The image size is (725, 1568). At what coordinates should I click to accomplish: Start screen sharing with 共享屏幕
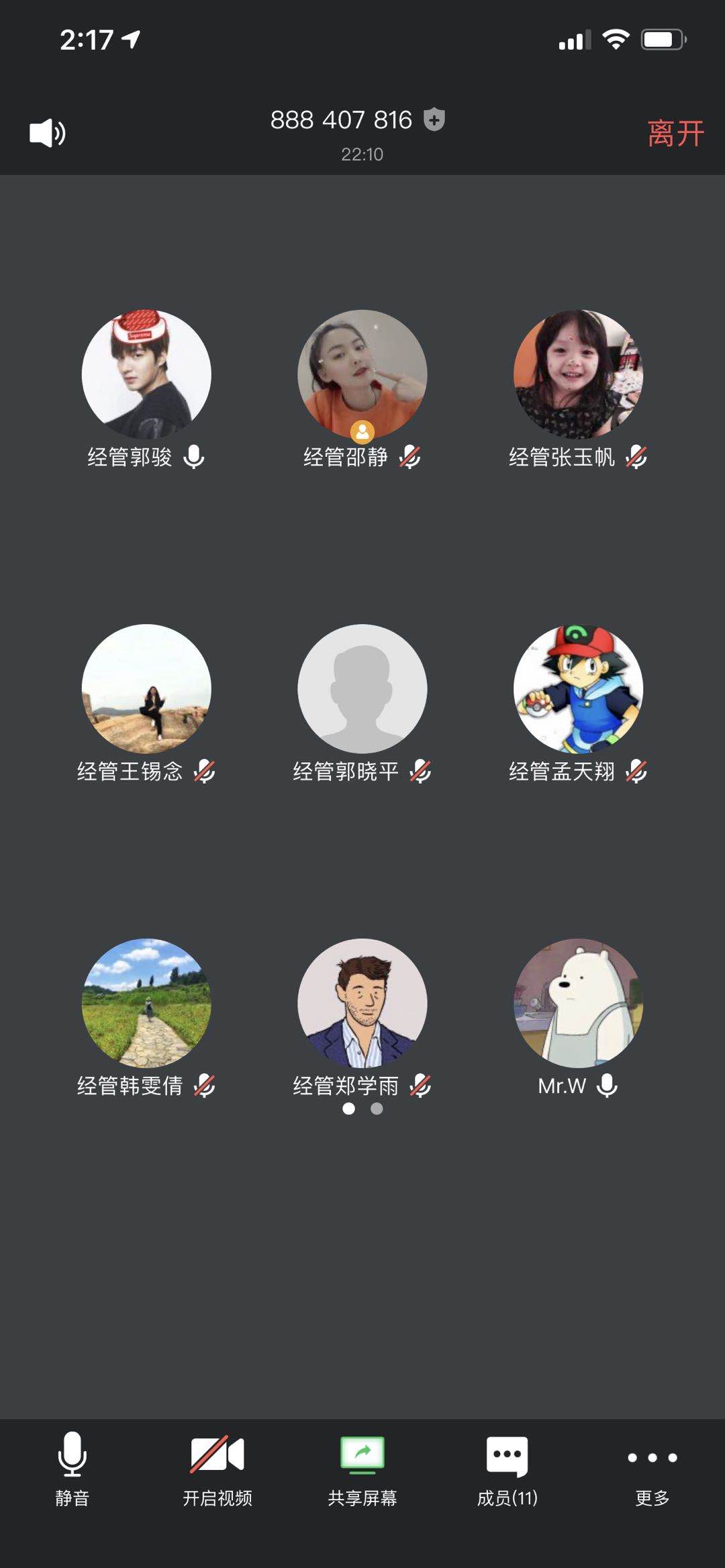click(362, 1468)
